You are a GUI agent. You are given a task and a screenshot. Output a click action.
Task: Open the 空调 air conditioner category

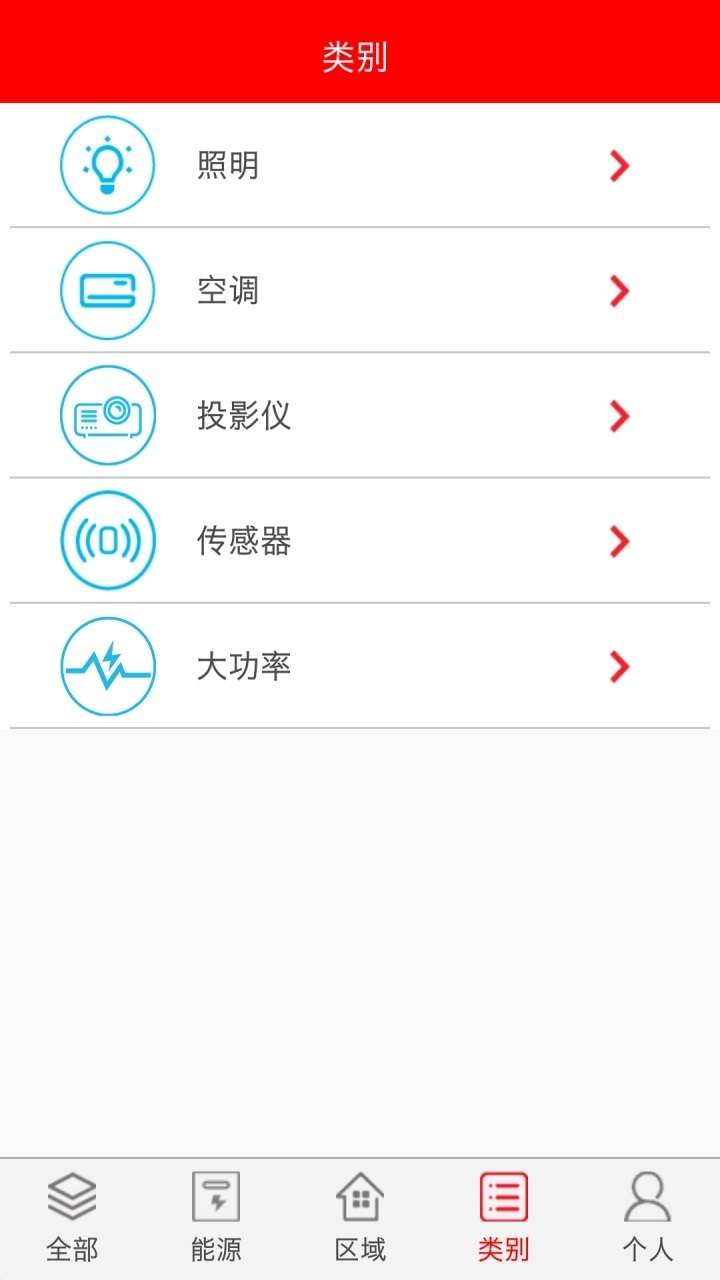point(360,290)
